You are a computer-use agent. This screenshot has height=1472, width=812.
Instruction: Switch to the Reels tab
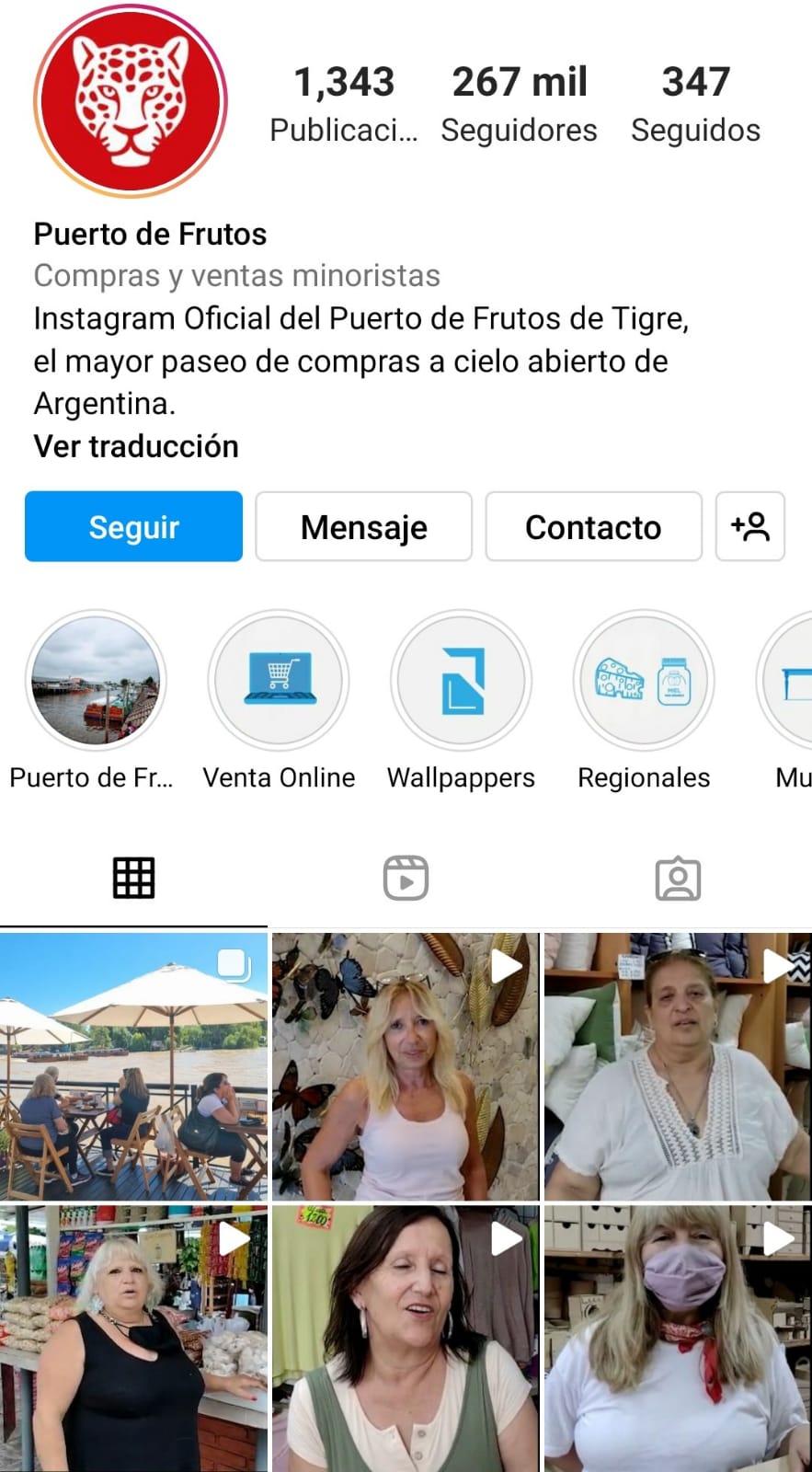[x=406, y=878]
